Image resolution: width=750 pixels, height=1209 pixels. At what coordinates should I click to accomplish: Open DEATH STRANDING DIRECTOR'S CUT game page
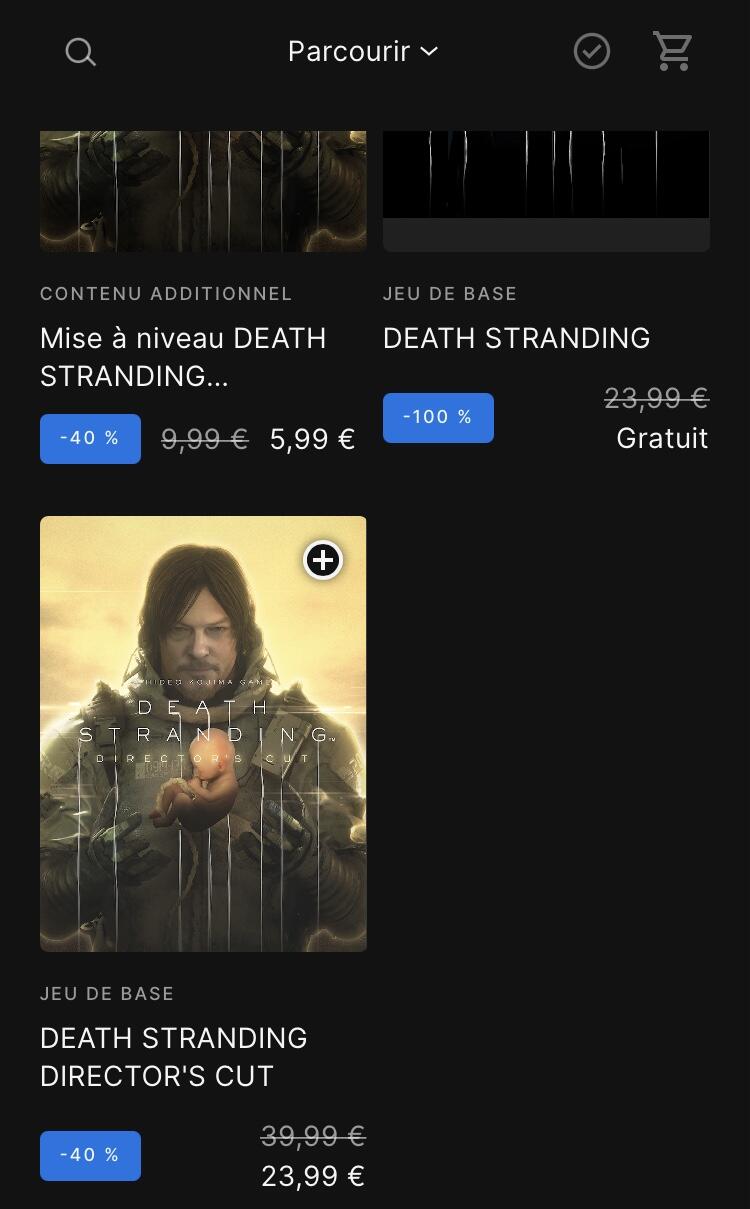[174, 1057]
